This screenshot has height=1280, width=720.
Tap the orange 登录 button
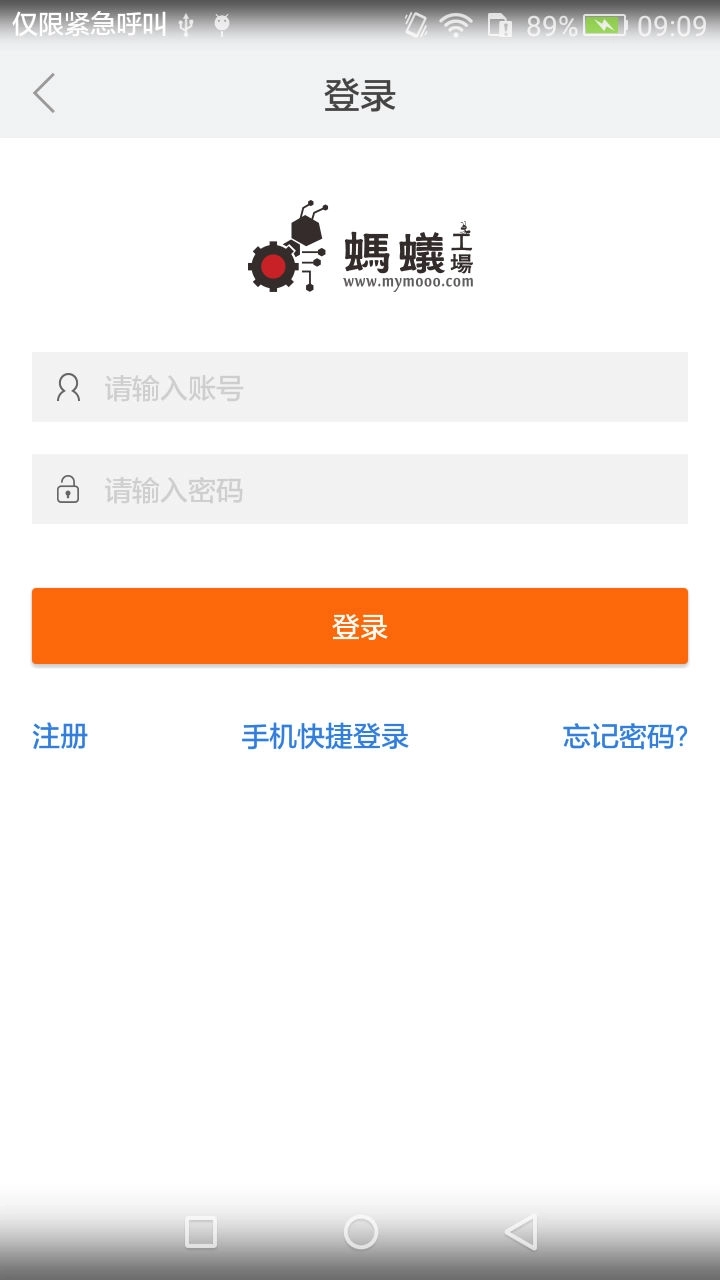pos(360,625)
